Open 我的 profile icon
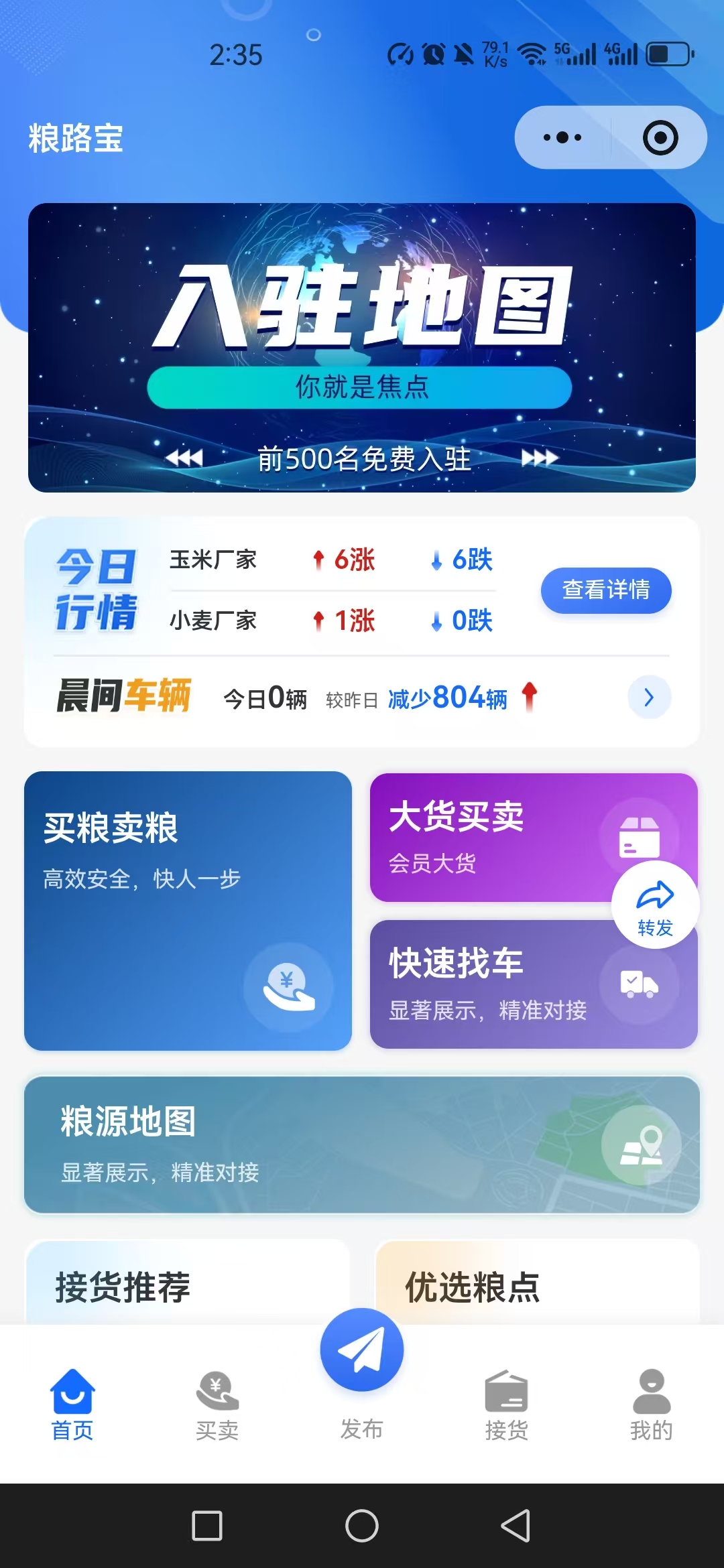The image size is (724, 1568). [x=650, y=1392]
